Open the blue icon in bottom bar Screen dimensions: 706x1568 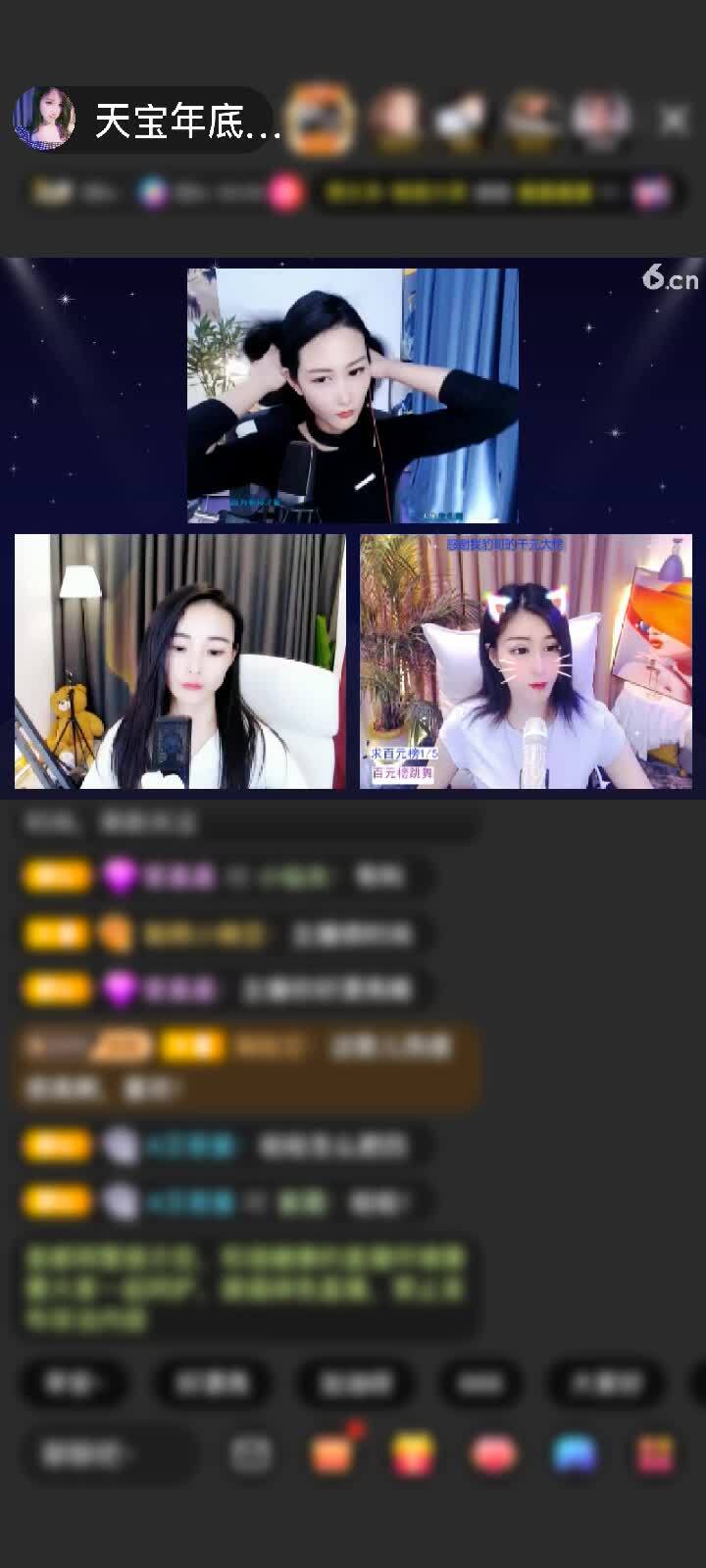575,1454
